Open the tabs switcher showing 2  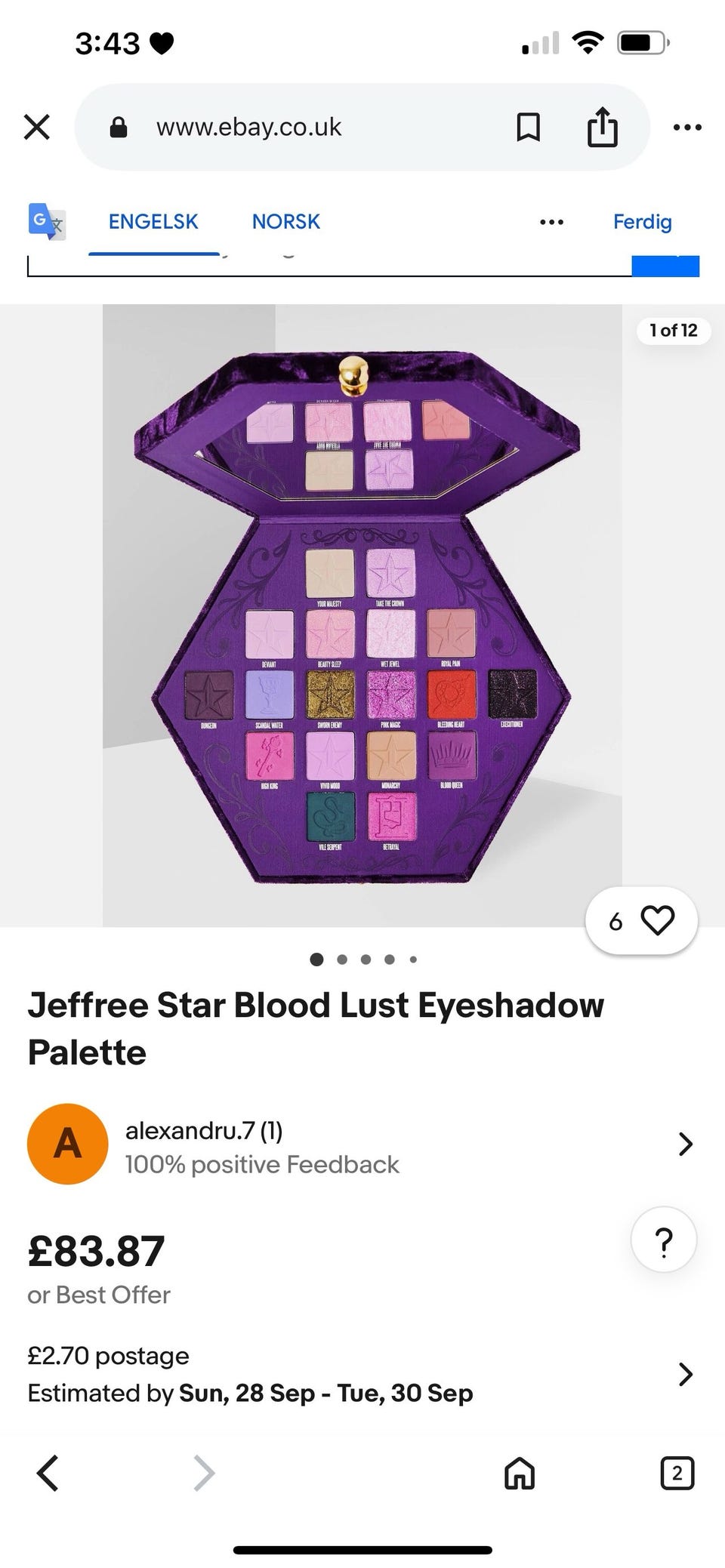tap(677, 1473)
